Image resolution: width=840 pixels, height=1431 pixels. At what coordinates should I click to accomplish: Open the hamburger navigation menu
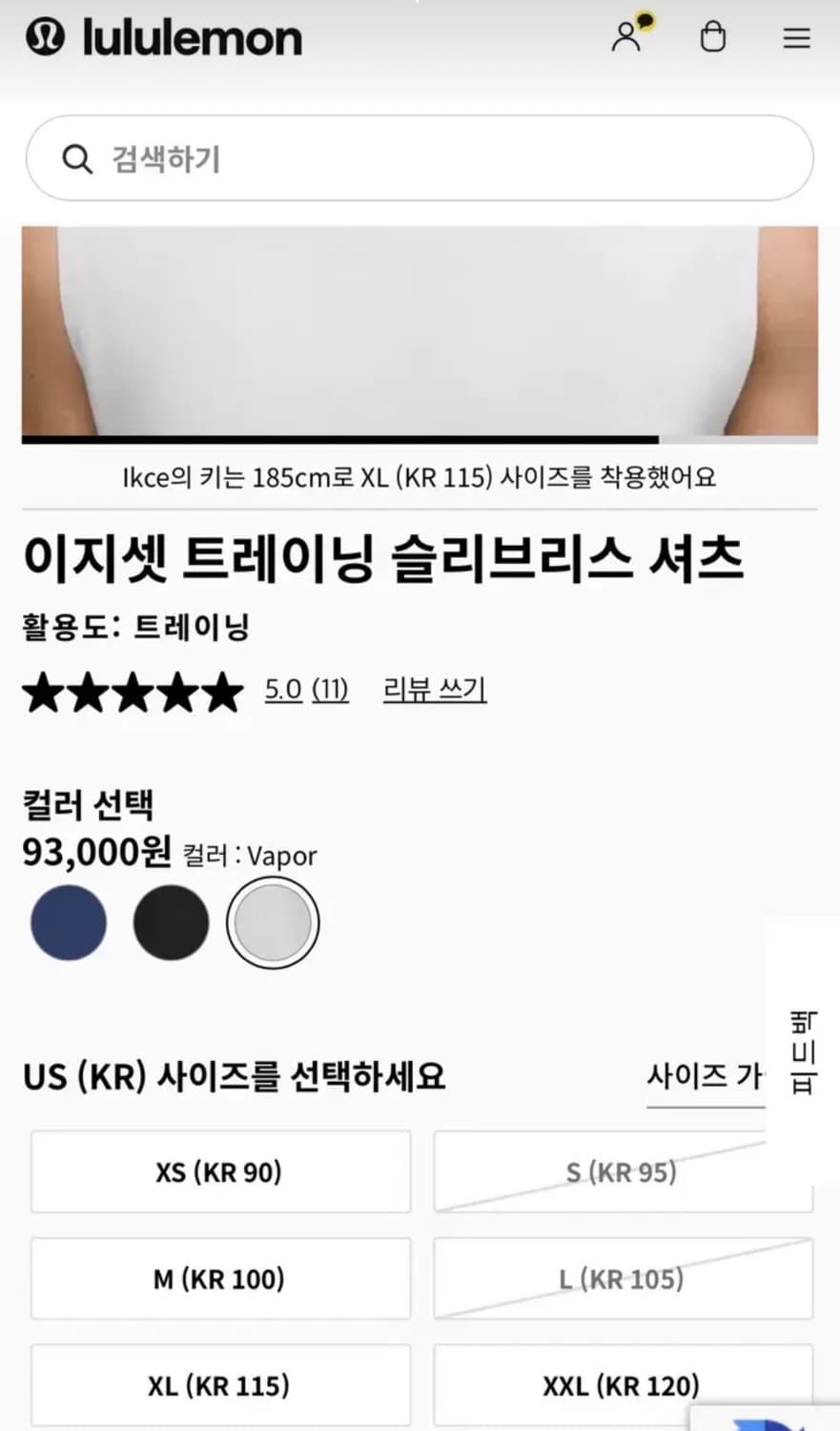pos(796,39)
